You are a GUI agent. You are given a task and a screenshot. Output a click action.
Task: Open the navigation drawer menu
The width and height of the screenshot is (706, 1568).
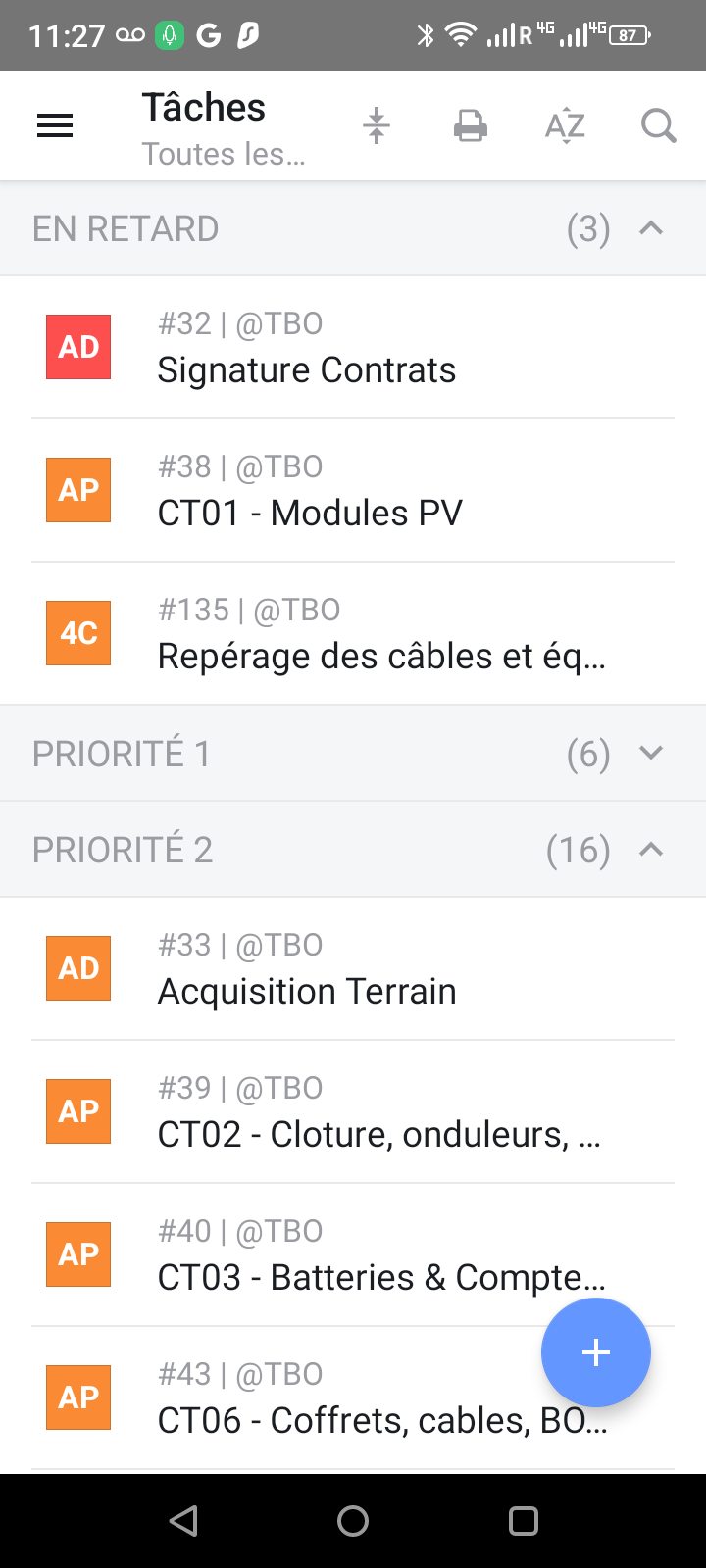54,125
